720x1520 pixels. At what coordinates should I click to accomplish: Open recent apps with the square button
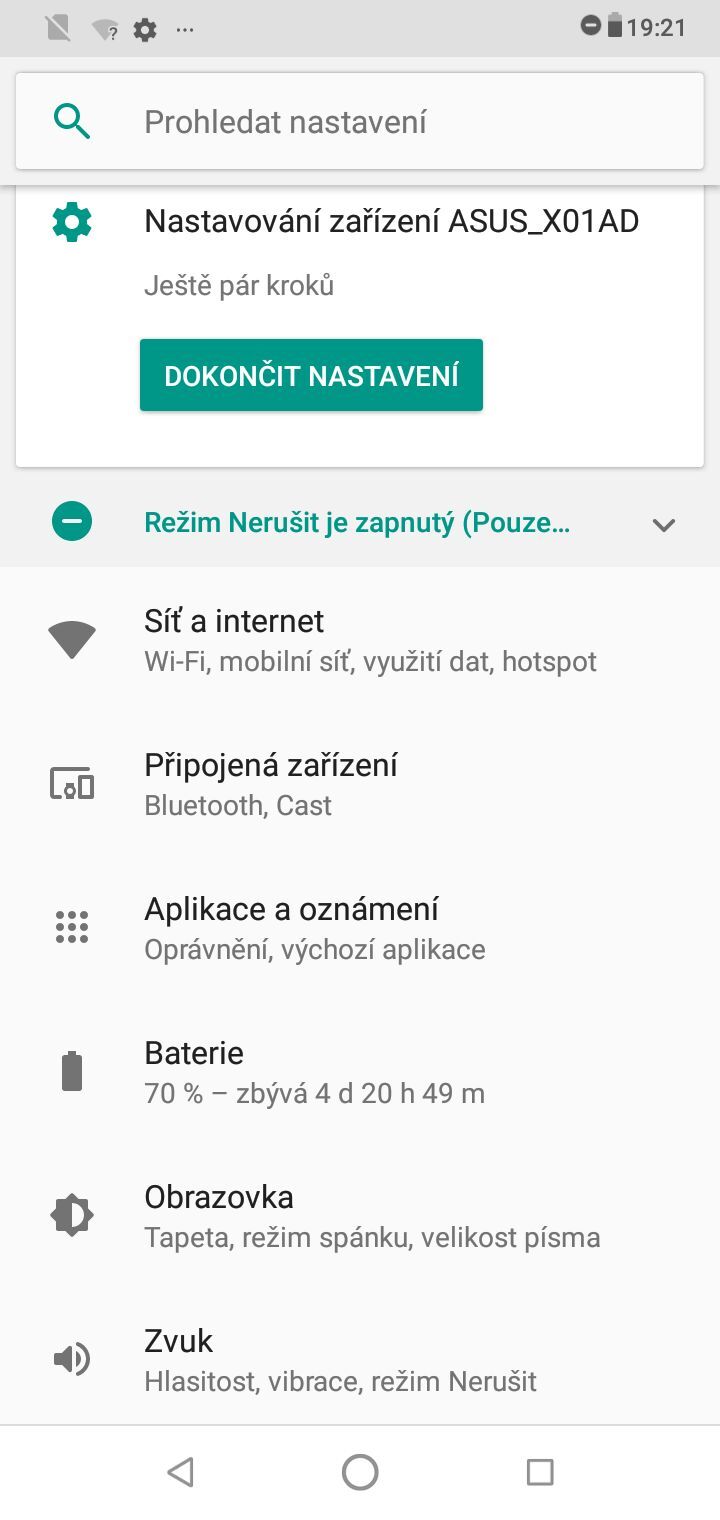tap(540, 1472)
